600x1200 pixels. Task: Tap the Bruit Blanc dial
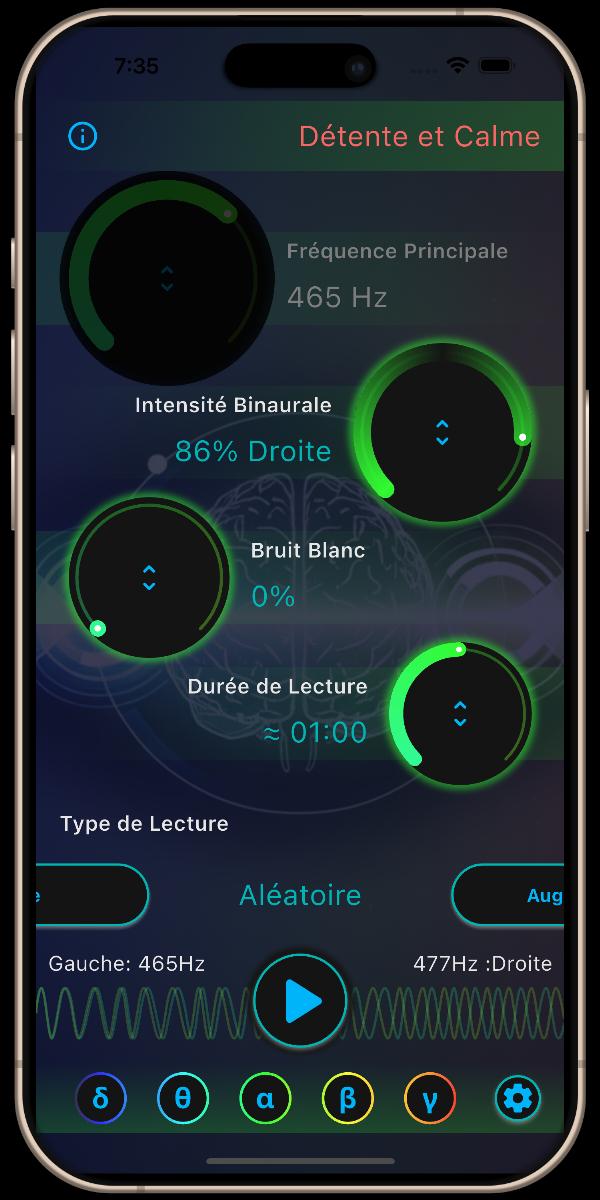tap(149, 577)
